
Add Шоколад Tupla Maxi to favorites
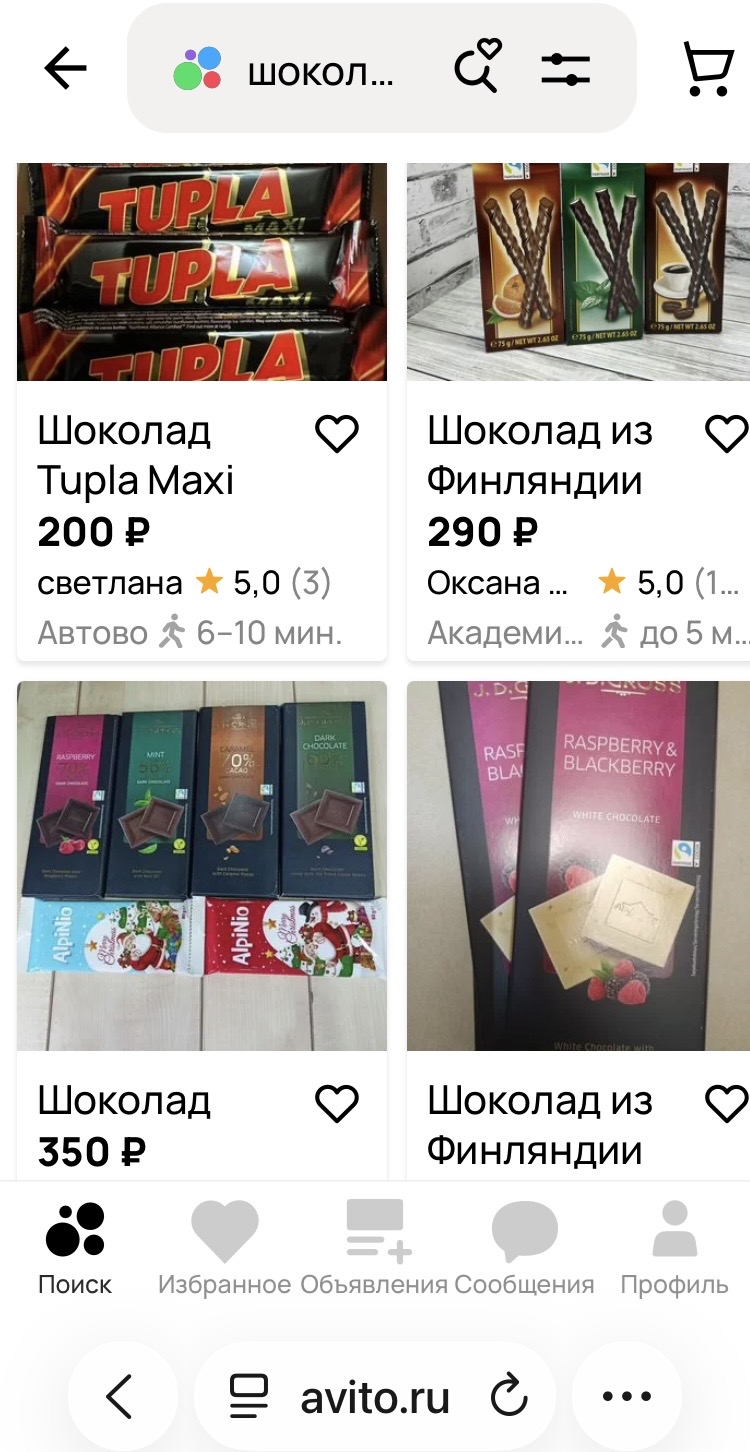(336, 434)
